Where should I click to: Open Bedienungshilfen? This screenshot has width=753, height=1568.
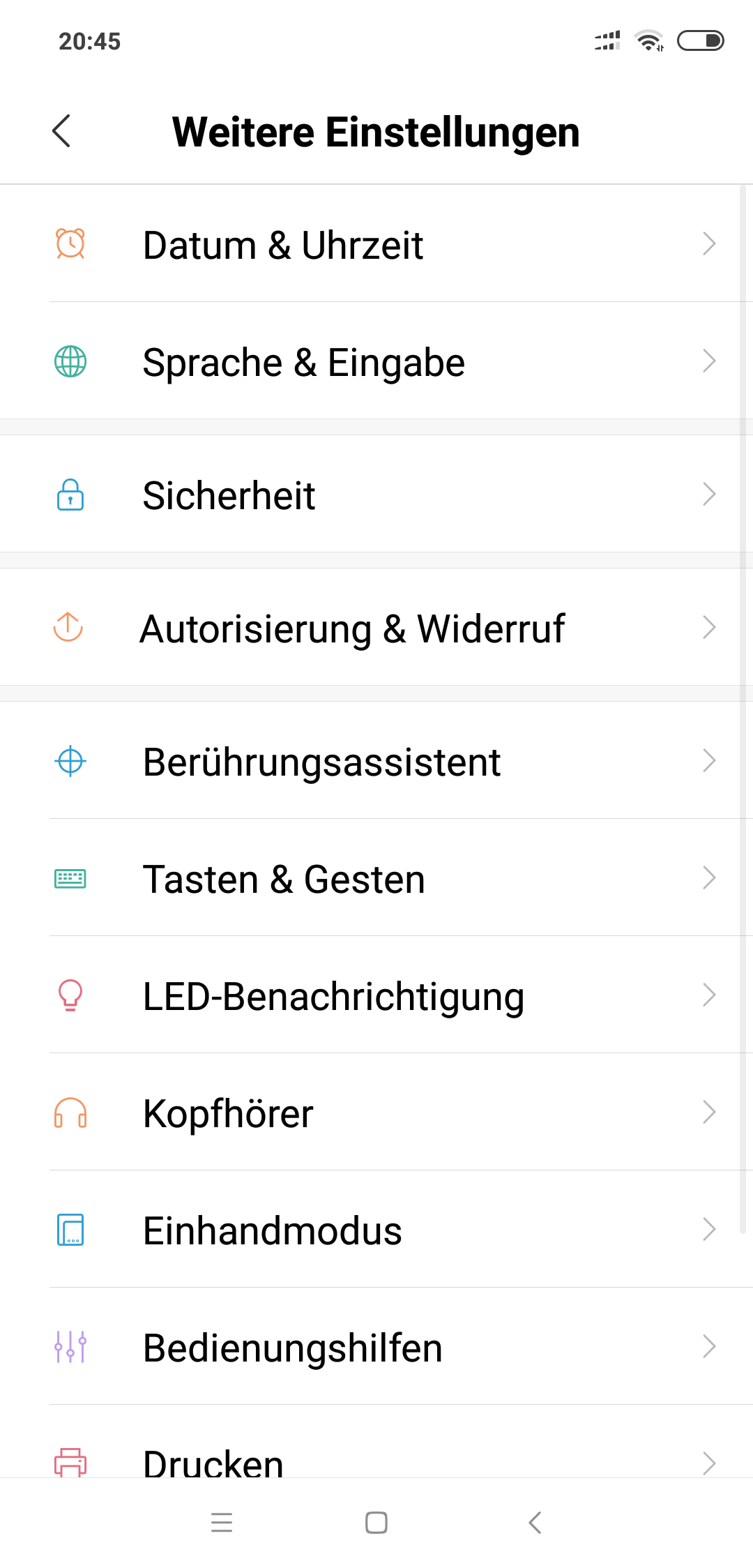pos(376,1346)
